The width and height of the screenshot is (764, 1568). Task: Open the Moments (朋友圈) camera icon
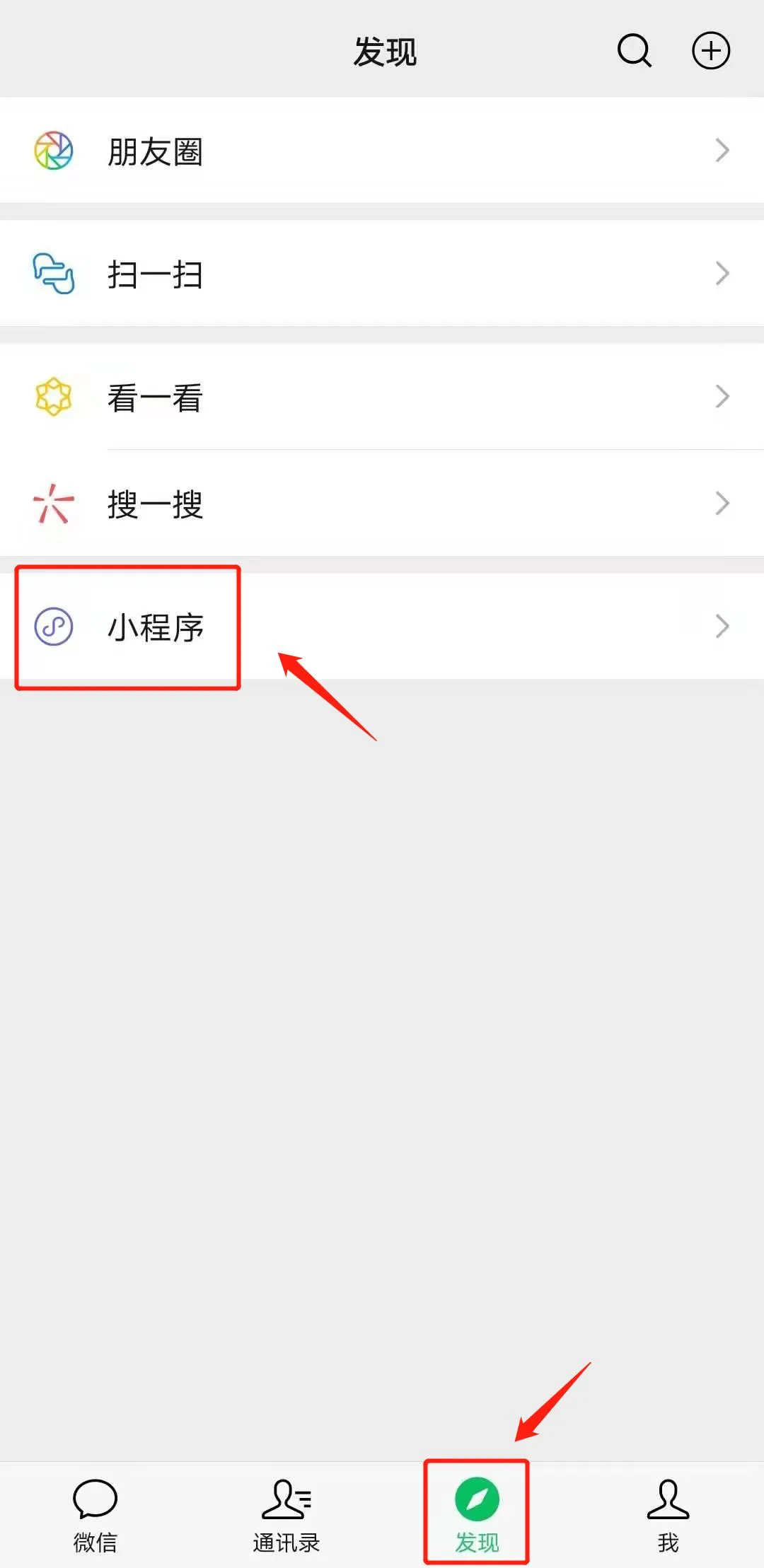[52, 150]
